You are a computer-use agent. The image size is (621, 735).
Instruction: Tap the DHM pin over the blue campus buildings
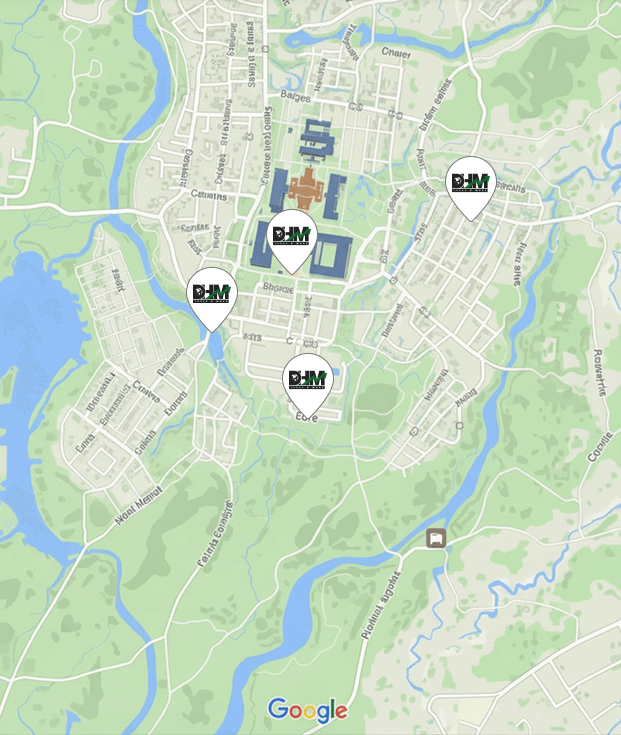tap(293, 237)
